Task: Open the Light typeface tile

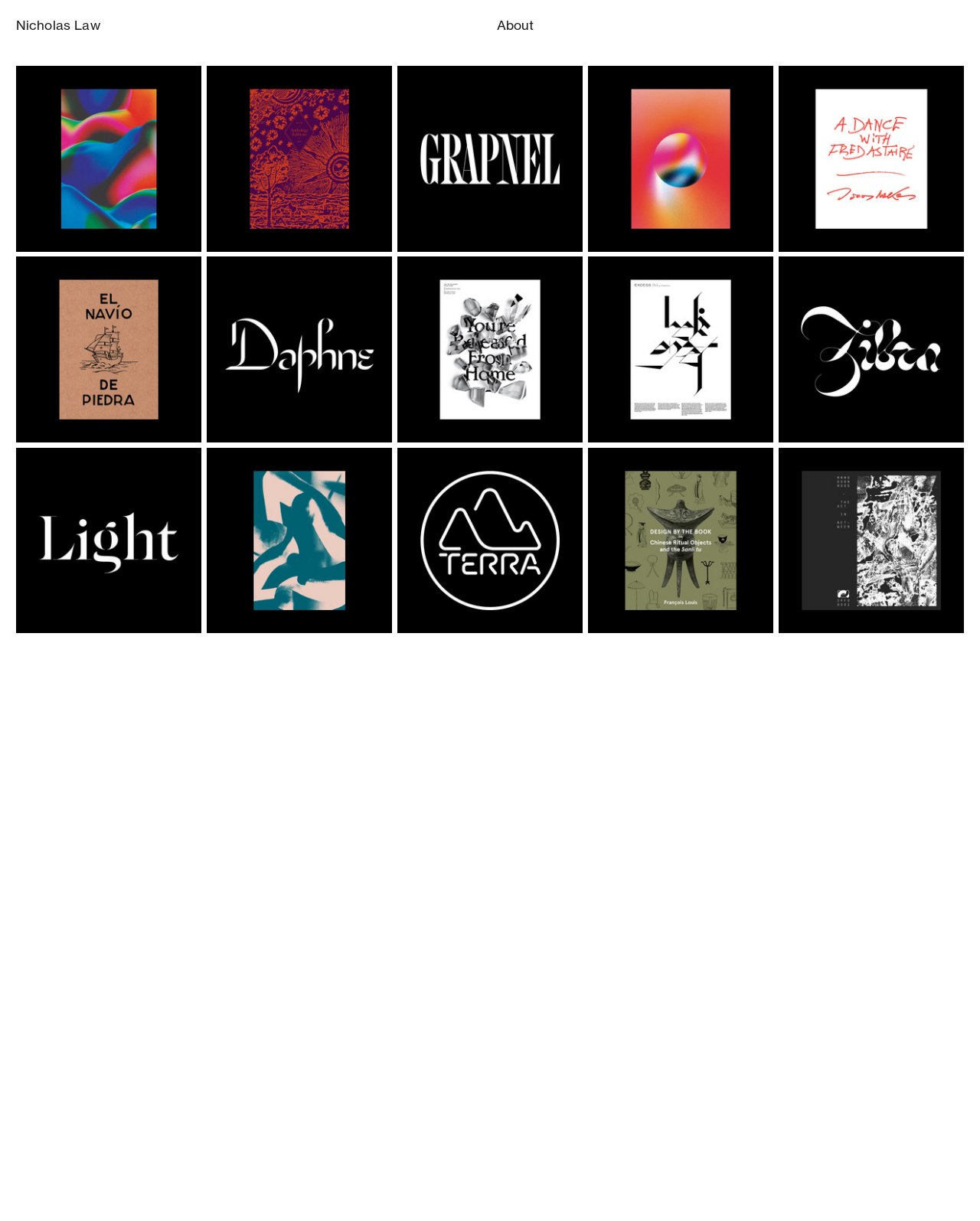Action: [x=109, y=540]
